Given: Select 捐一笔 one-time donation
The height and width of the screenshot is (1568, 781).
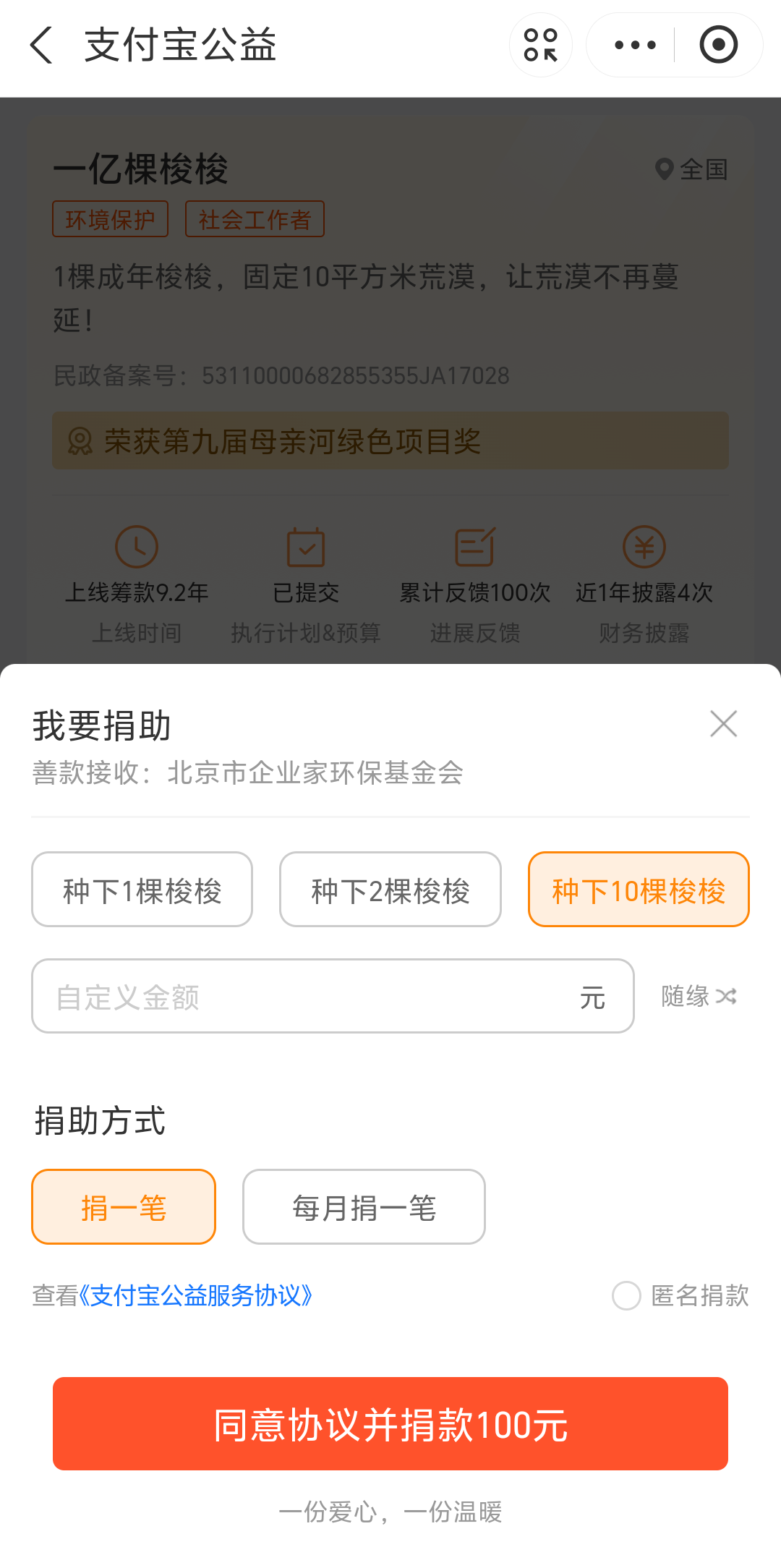Looking at the screenshot, I should [124, 1207].
